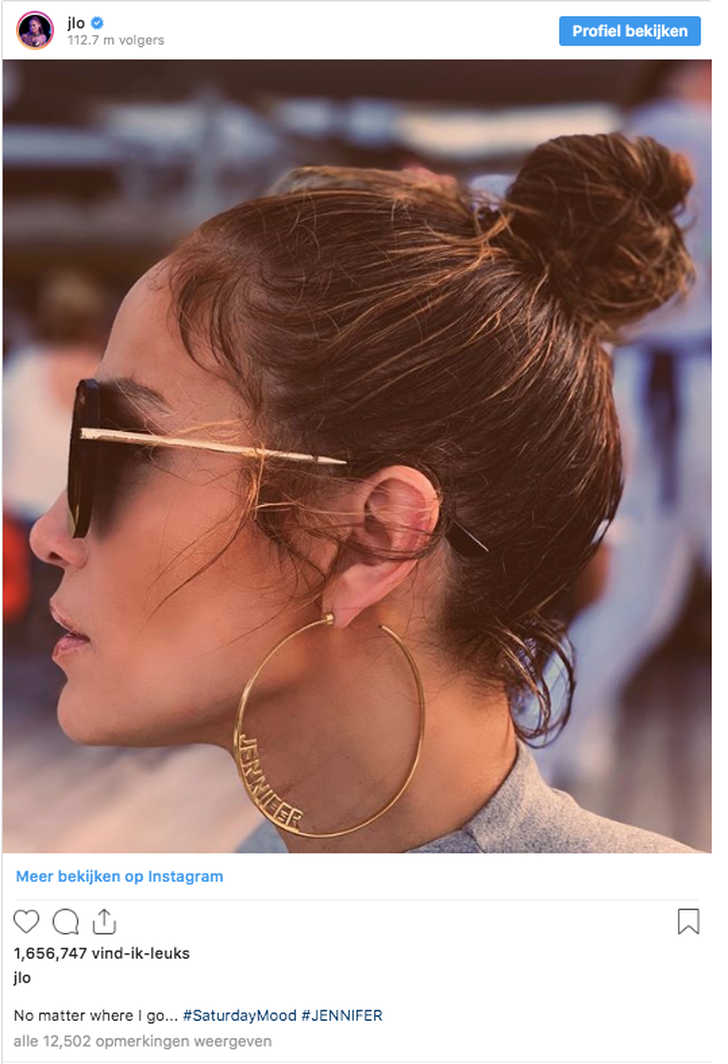Open the jlo username above the caption

(x=22, y=978)
